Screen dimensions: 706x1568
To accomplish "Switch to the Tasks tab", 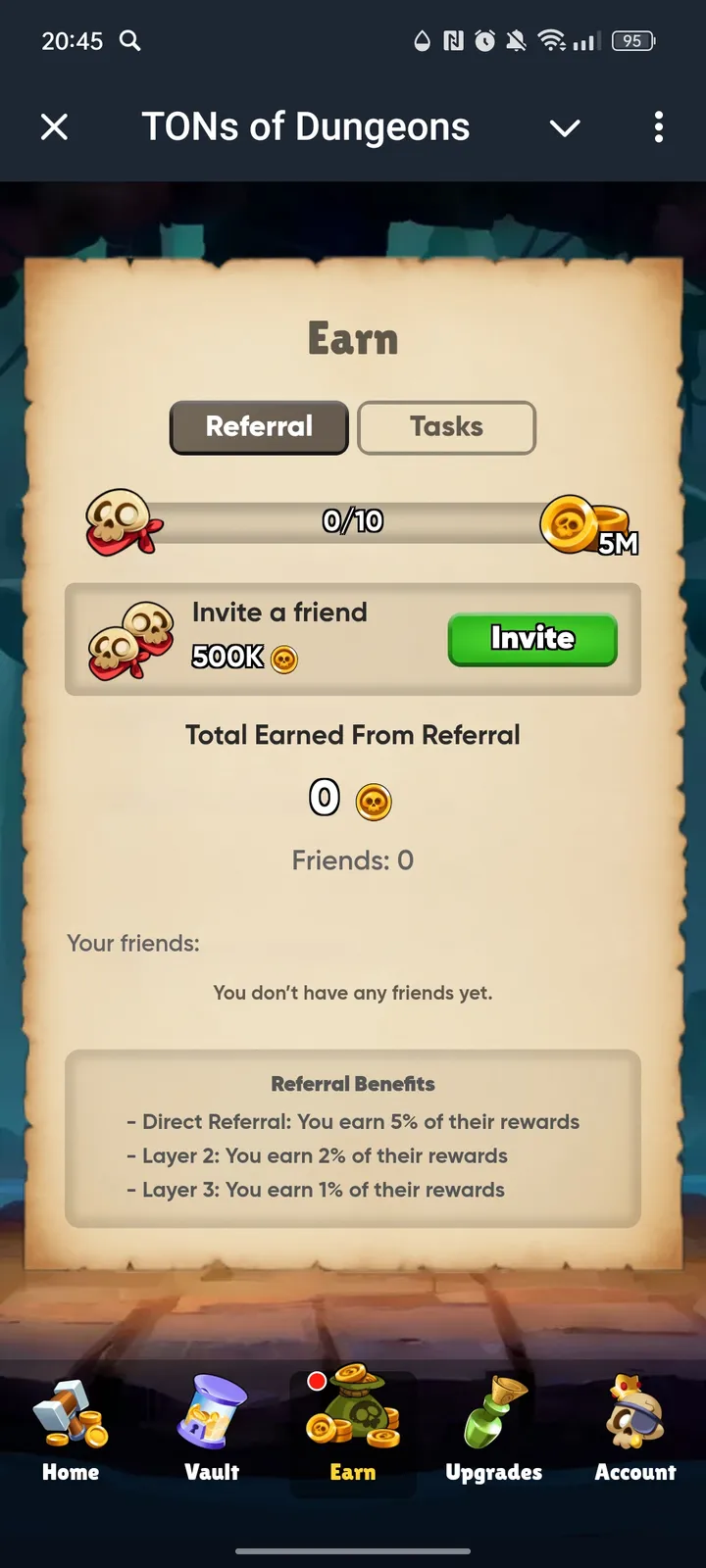I will pos(446,427).
